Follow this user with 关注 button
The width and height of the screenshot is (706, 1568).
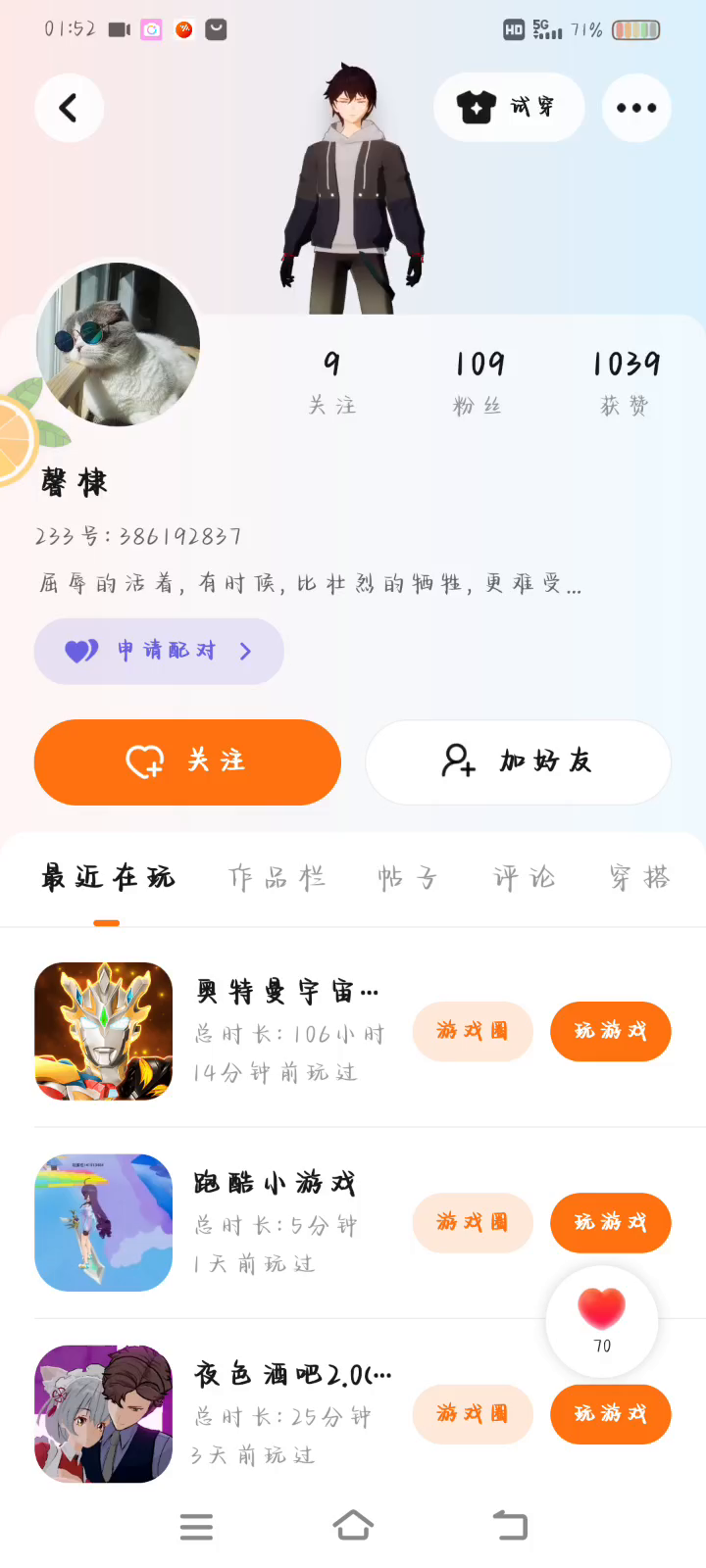(187, 761)
